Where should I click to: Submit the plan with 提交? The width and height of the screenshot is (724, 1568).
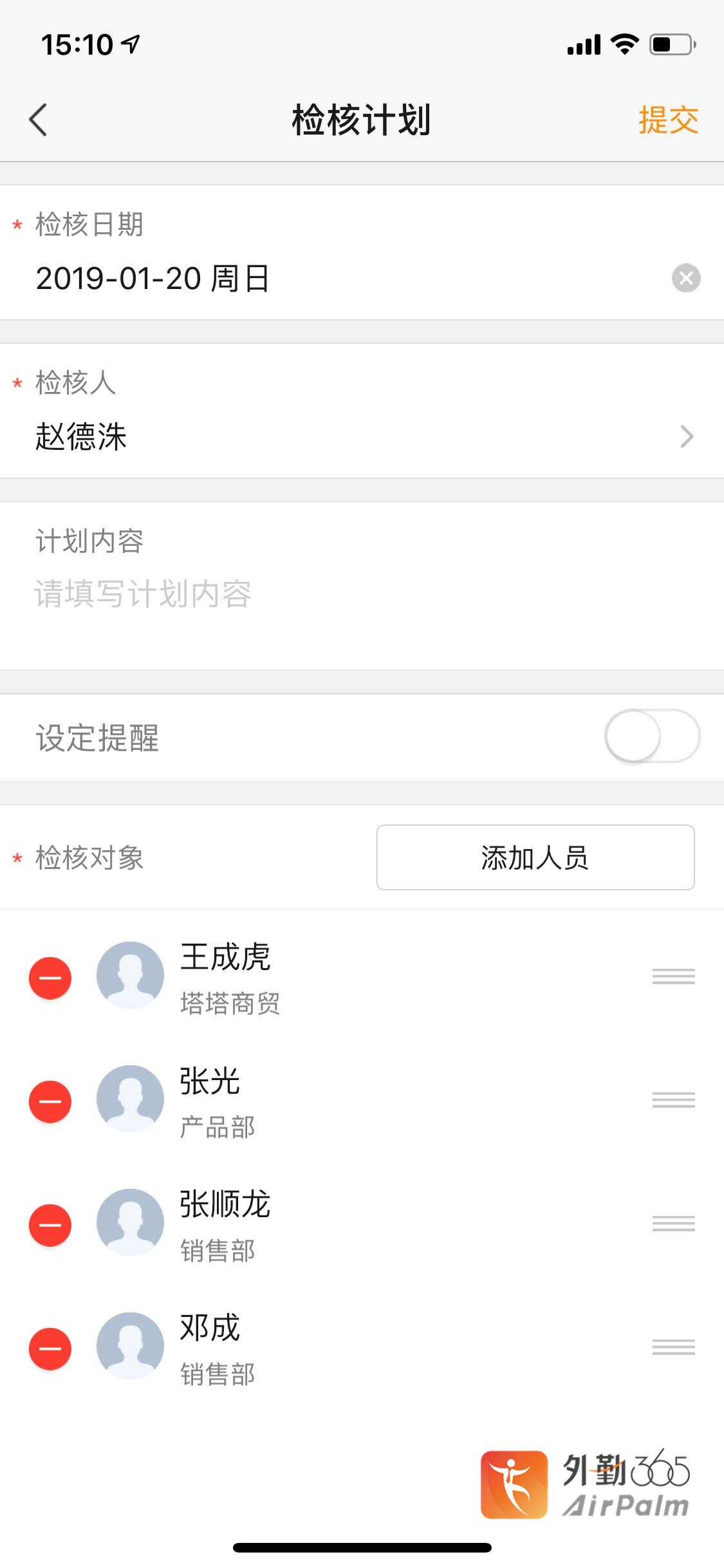coord(668,120)
